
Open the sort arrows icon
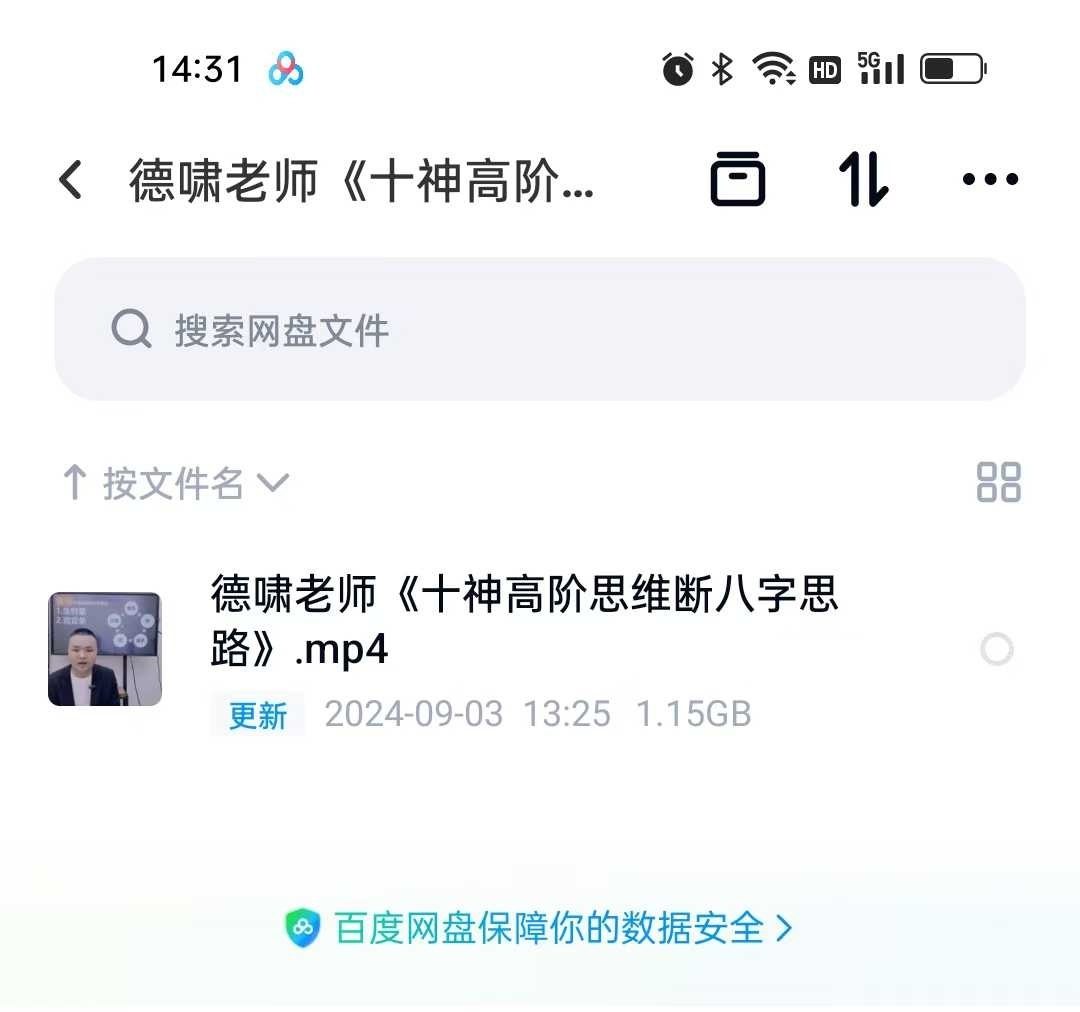coord(863,180)
